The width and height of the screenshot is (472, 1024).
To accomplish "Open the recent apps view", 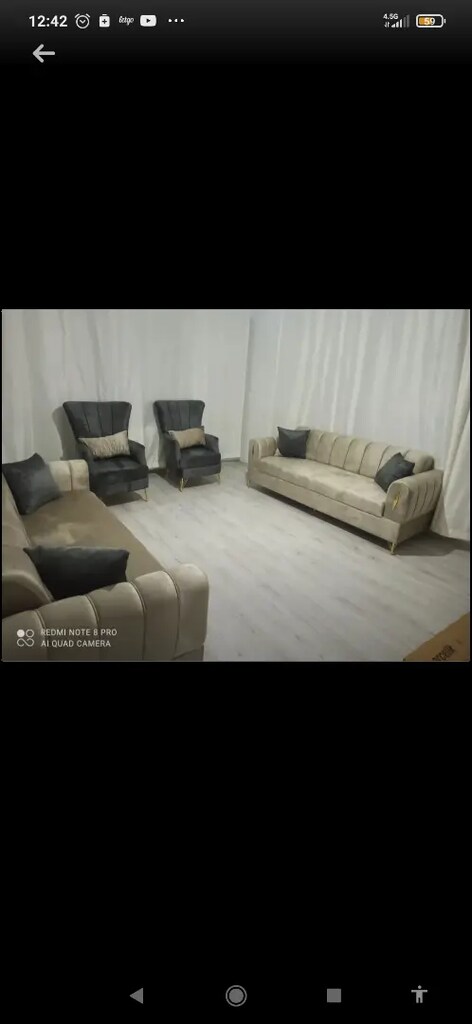I will pos(334,995).
